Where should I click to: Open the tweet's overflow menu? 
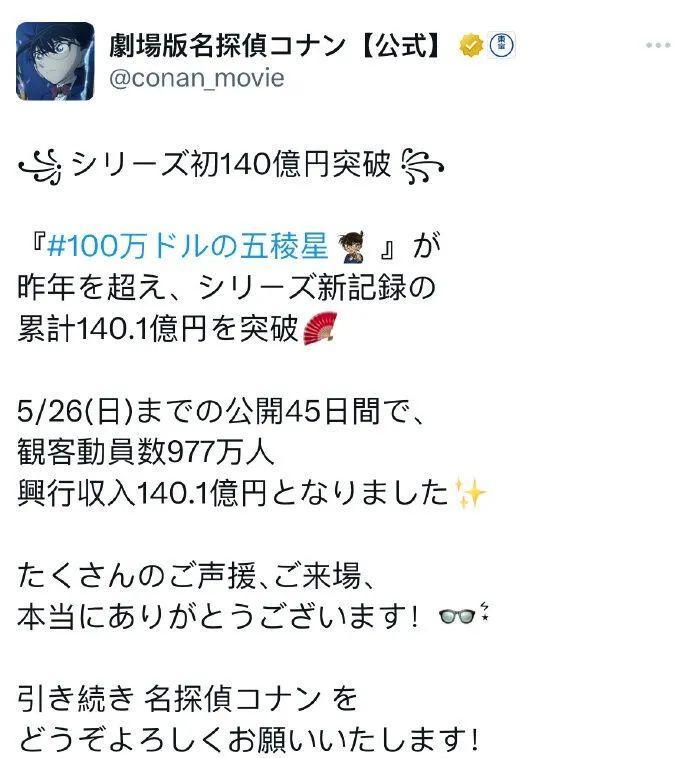[658, 46]
